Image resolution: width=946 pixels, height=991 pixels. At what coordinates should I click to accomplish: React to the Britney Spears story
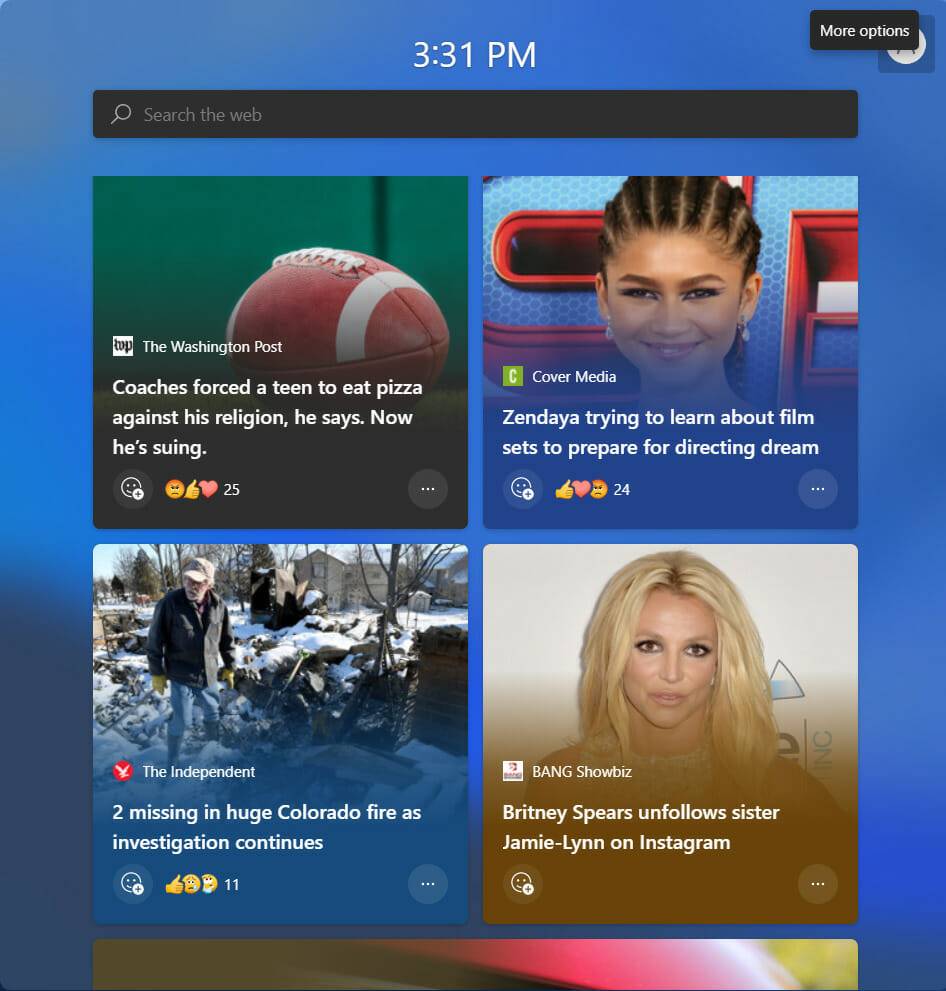(x=522, y=884)
